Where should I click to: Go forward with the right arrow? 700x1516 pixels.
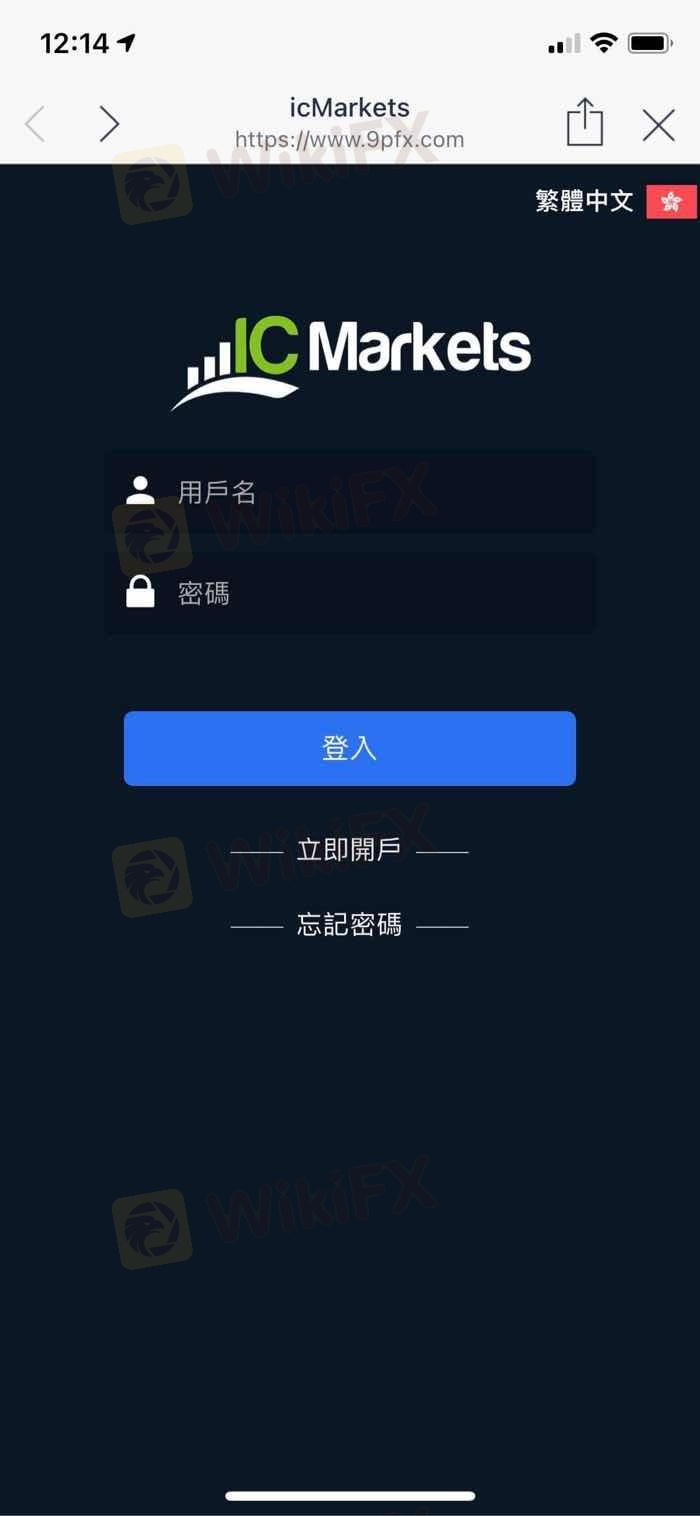tap(109, 124)
